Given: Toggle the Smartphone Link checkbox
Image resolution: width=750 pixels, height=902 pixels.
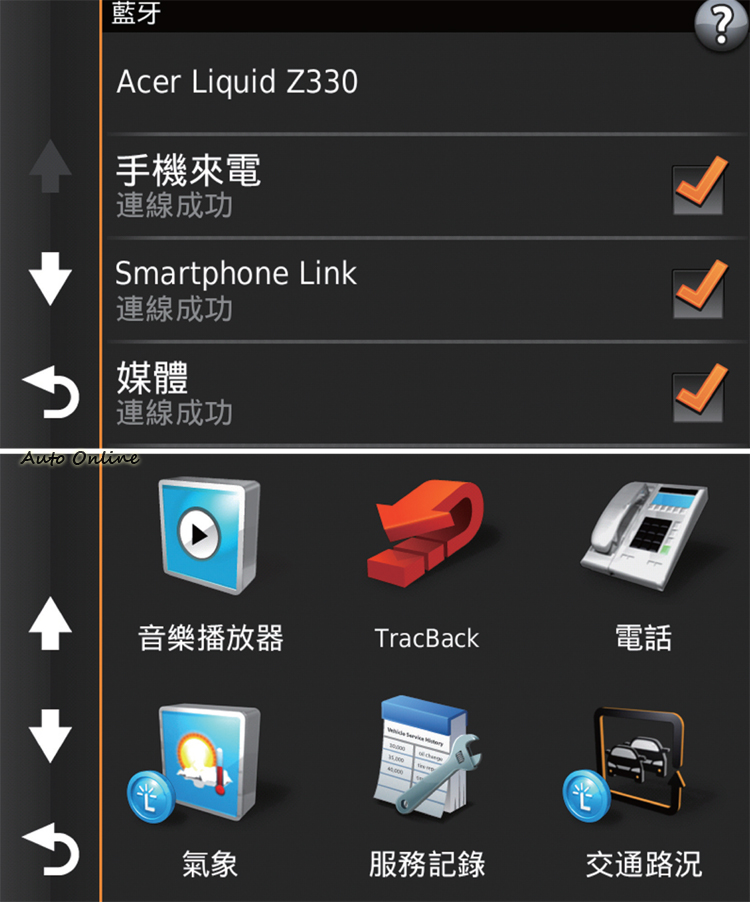Looking at the screenshot, I should pos(698,290).
